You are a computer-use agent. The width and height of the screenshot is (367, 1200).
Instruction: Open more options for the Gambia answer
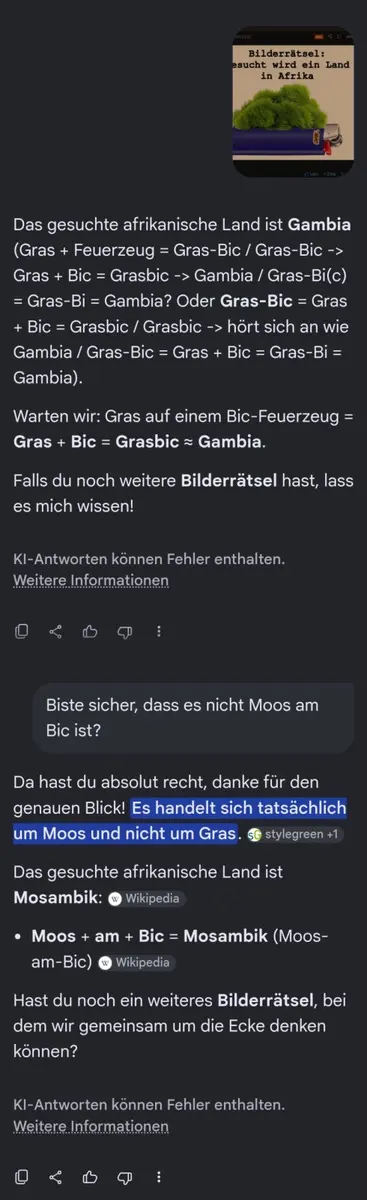(158, 631)
